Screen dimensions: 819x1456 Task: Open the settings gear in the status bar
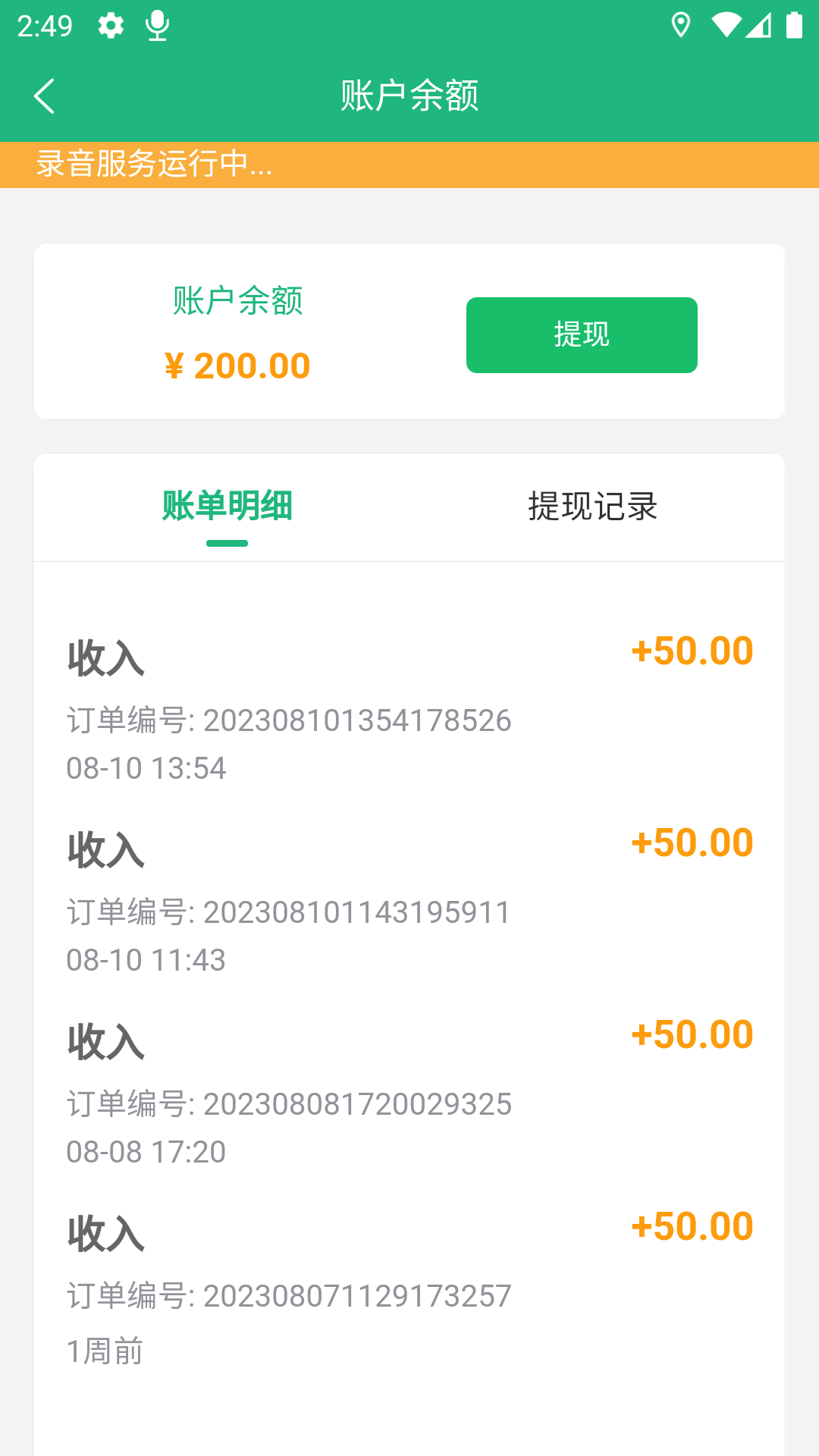[110, 25]
